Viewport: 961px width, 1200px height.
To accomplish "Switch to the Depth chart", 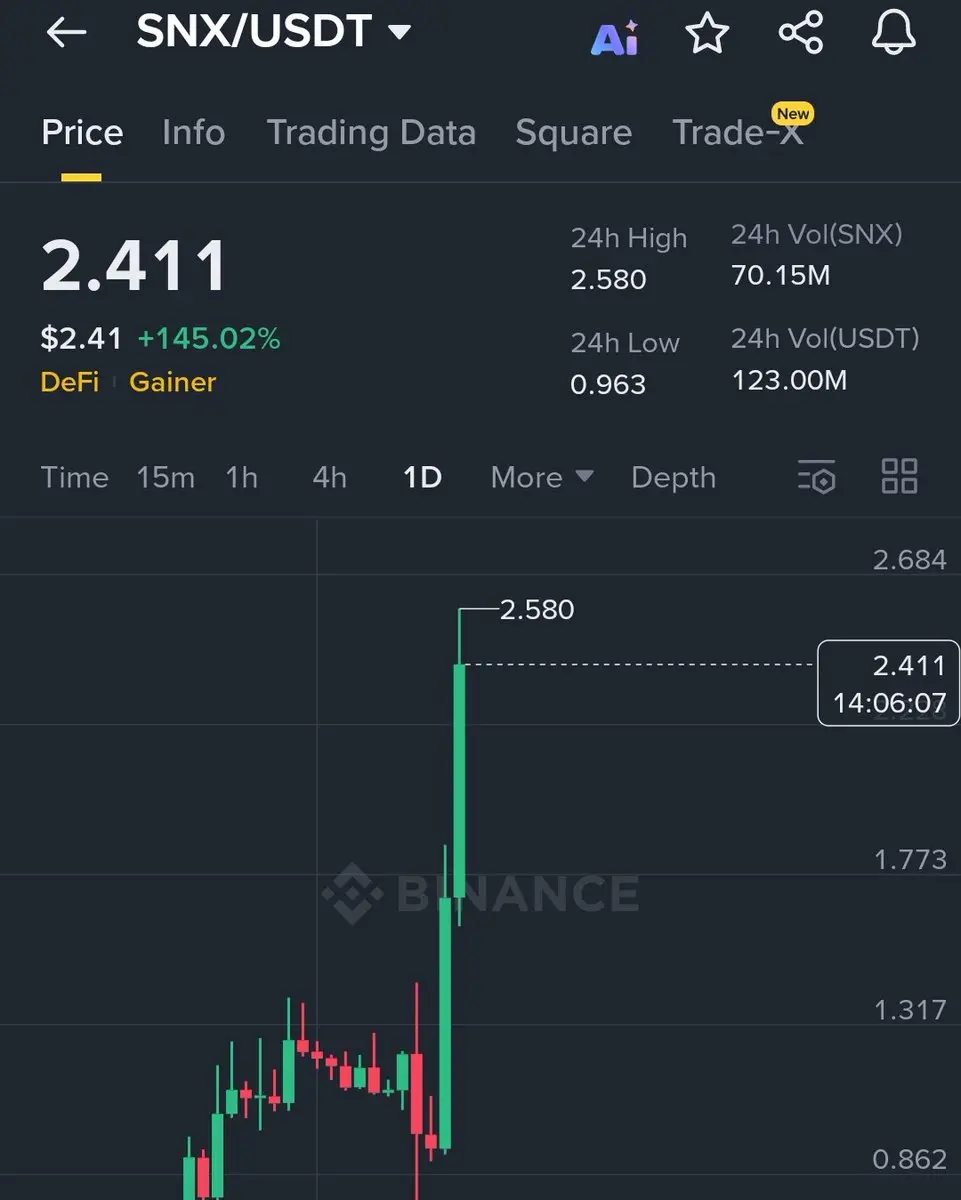I will pyautogui.click(x=673, y=477).
